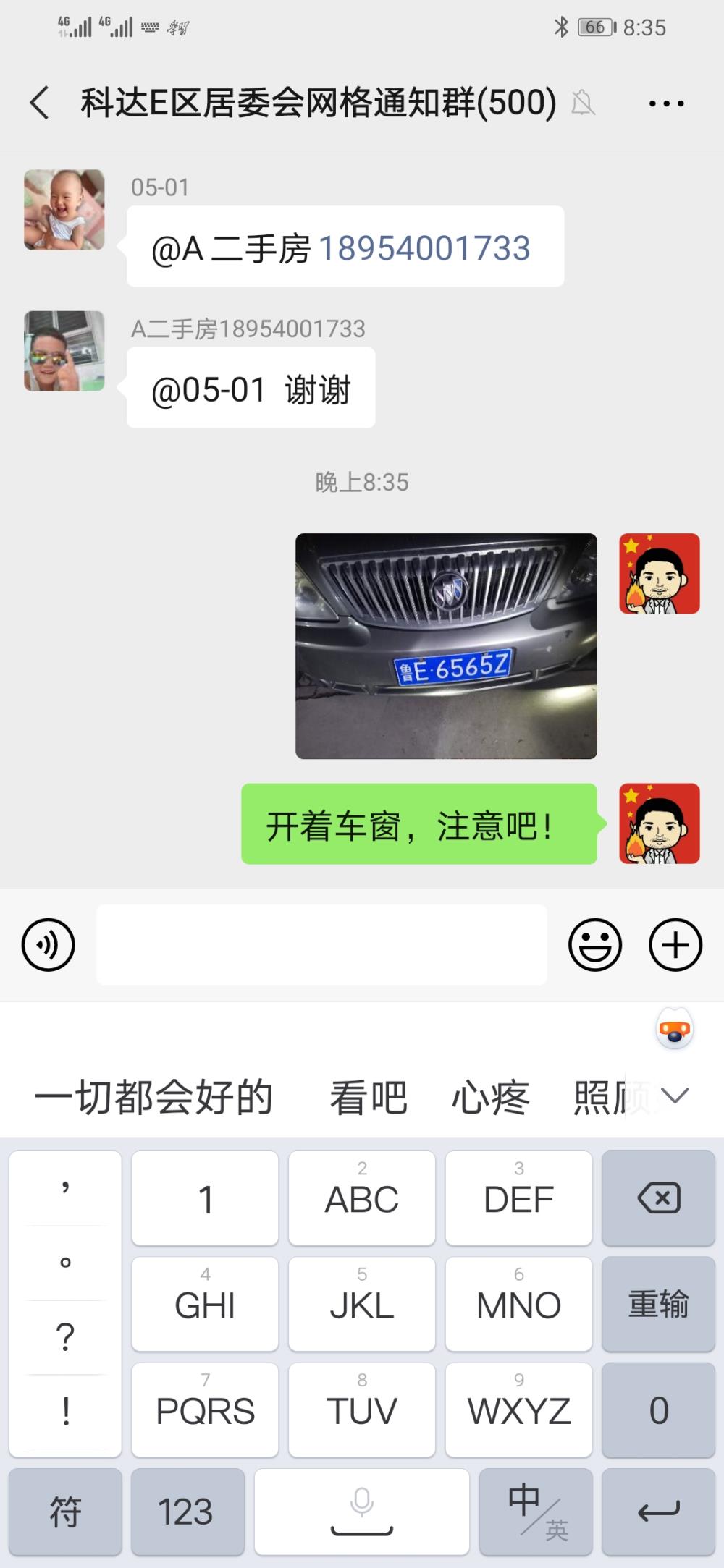This screenshot has height=1568, width=724.
Task: Pick the suggestion 一切都会好的
Action: tap(153, 1097)
